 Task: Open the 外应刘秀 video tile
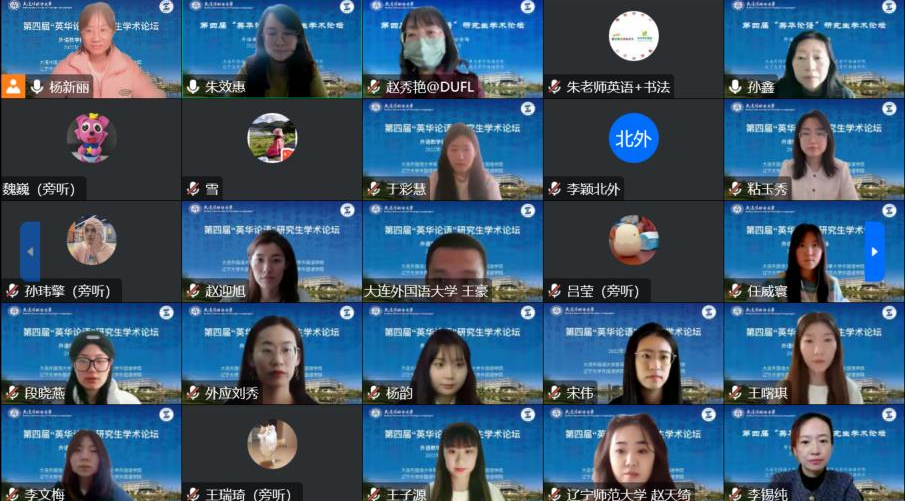tap(271, 353)
